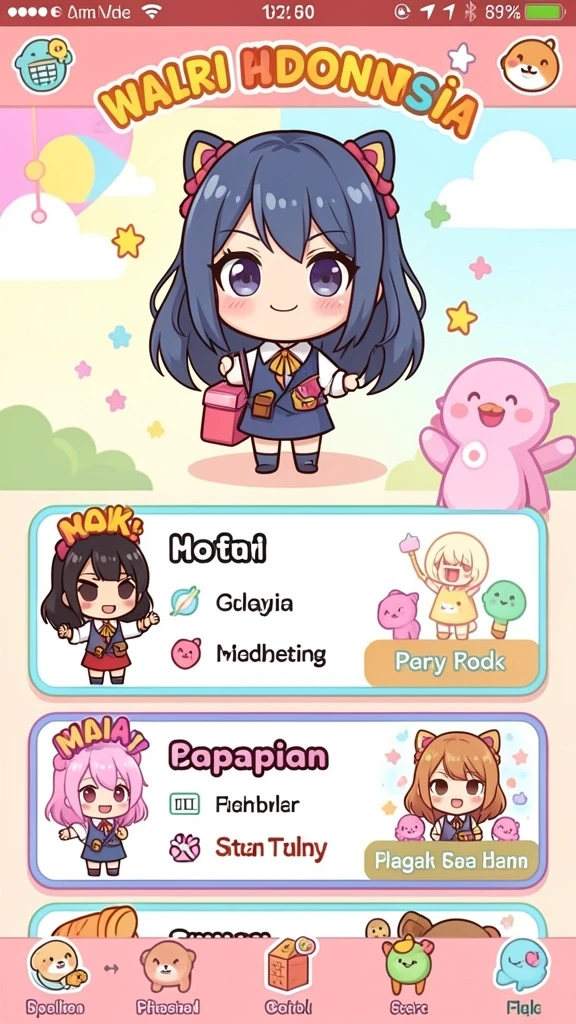The width and height of the screenshot is (576, 1024).
Task: Open the hamster profile avatar
Action: (x=530, y=65)
